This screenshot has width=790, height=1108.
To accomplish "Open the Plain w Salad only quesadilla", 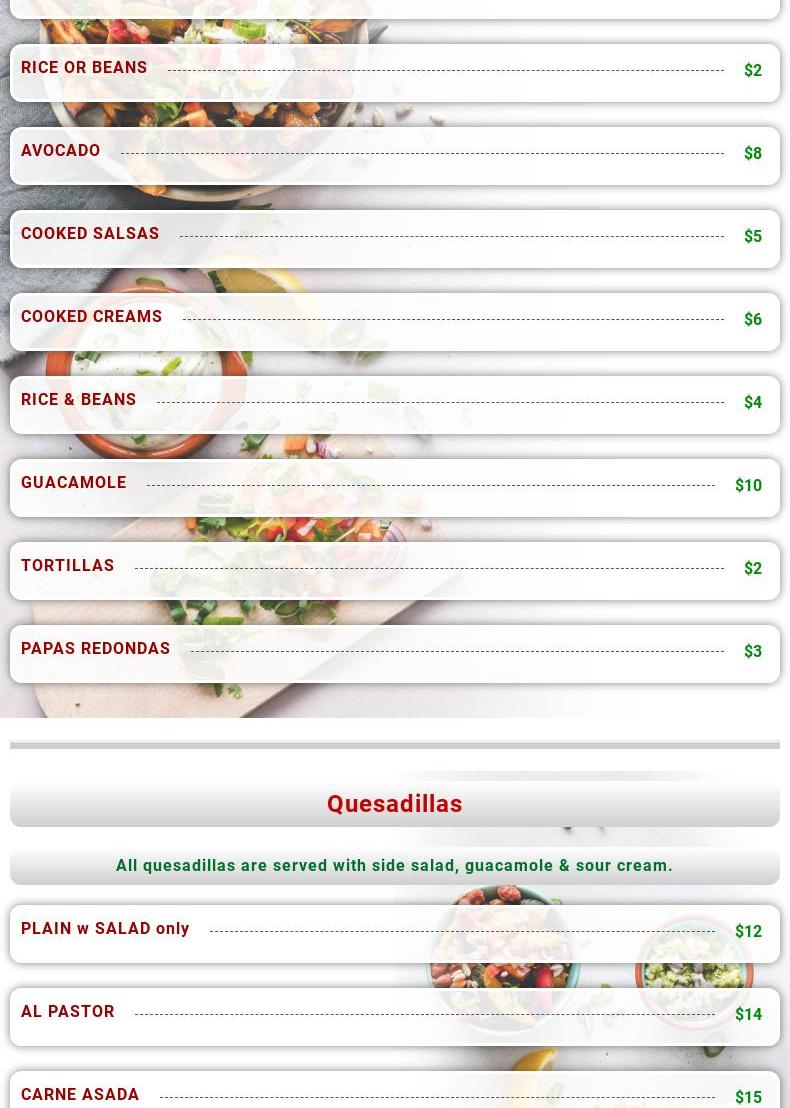I will [x=105, y=929].
